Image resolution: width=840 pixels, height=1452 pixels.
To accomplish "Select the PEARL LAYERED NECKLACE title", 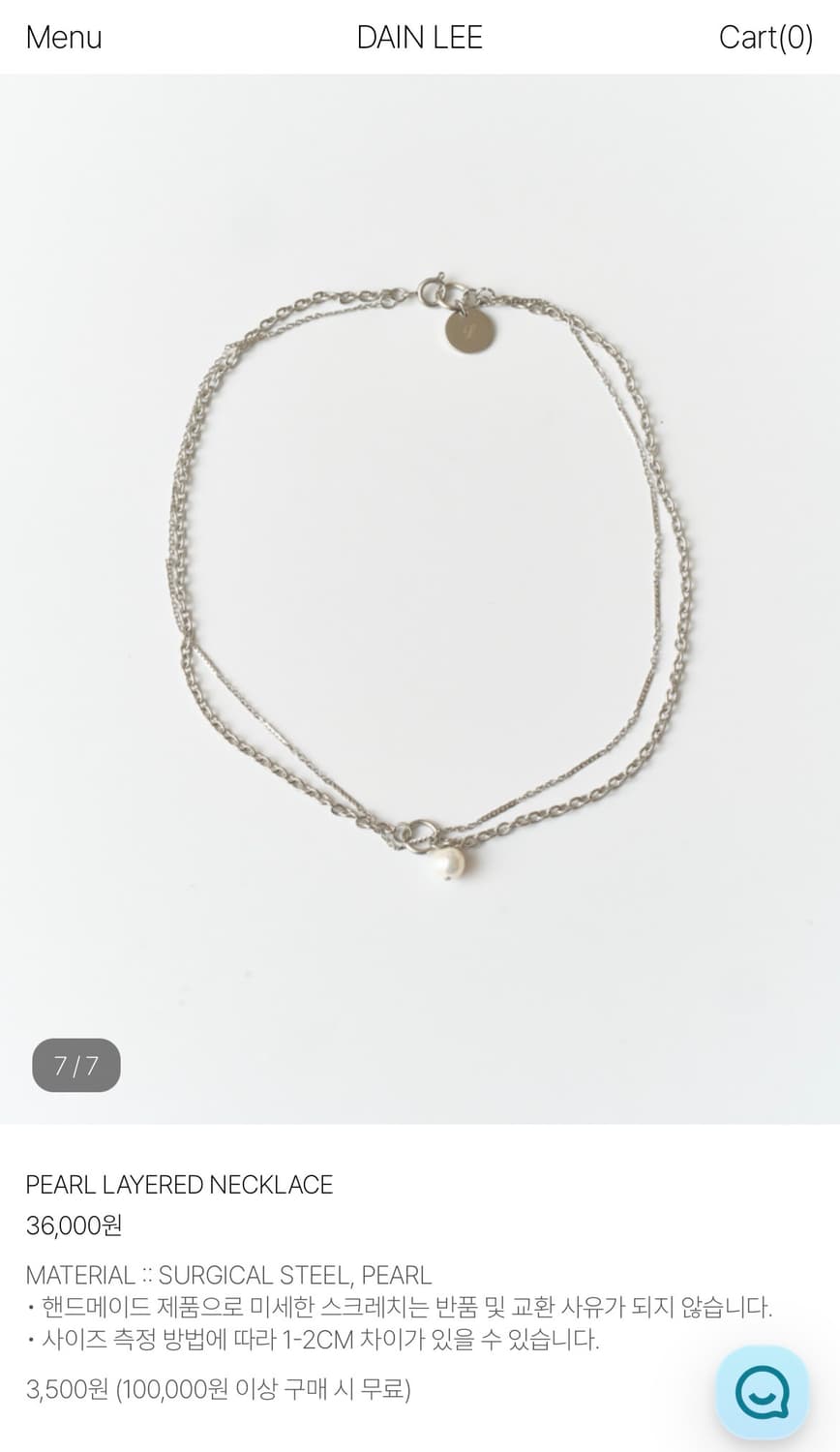I will pyautogui.click(x=179, y=1184).
